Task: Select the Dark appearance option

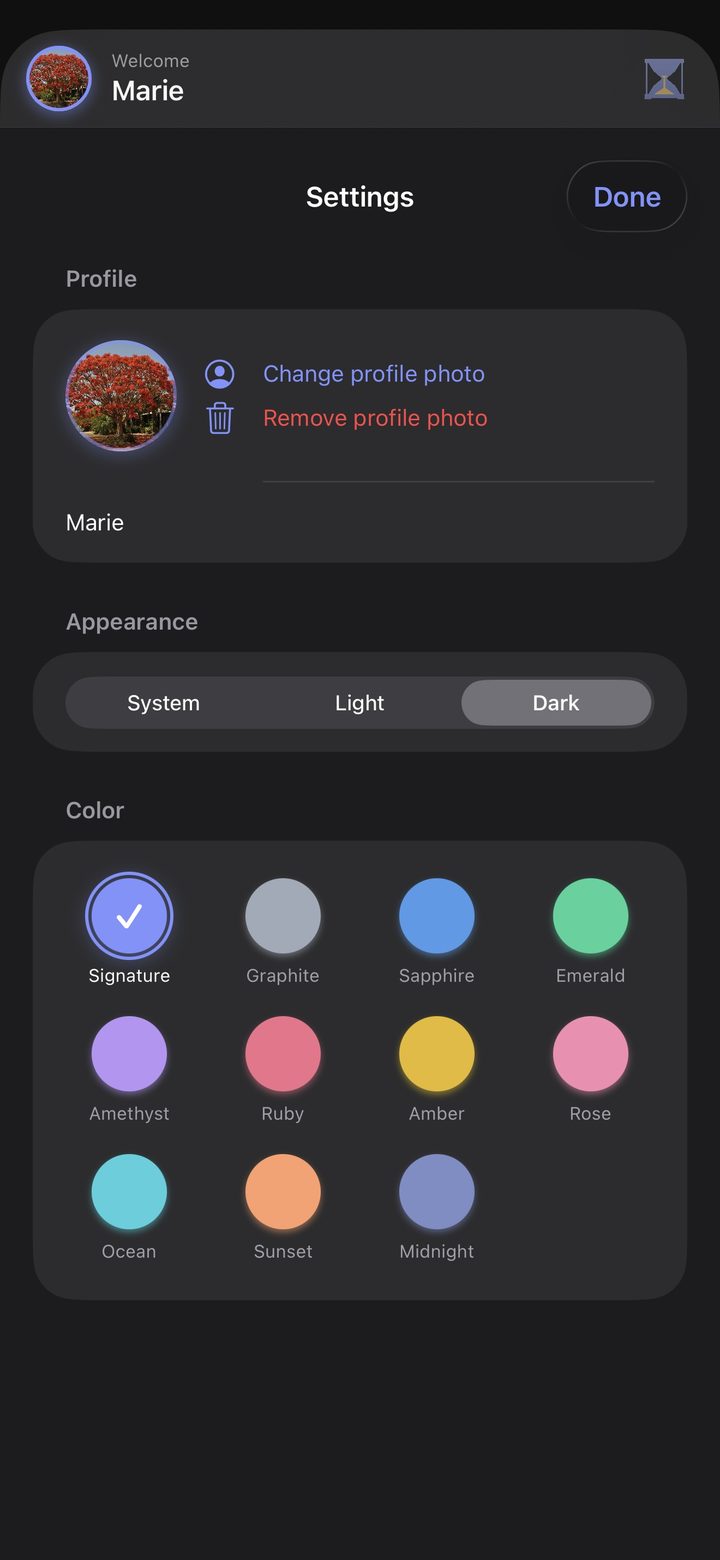Action: pyautogui.click(x=556, y=703)
